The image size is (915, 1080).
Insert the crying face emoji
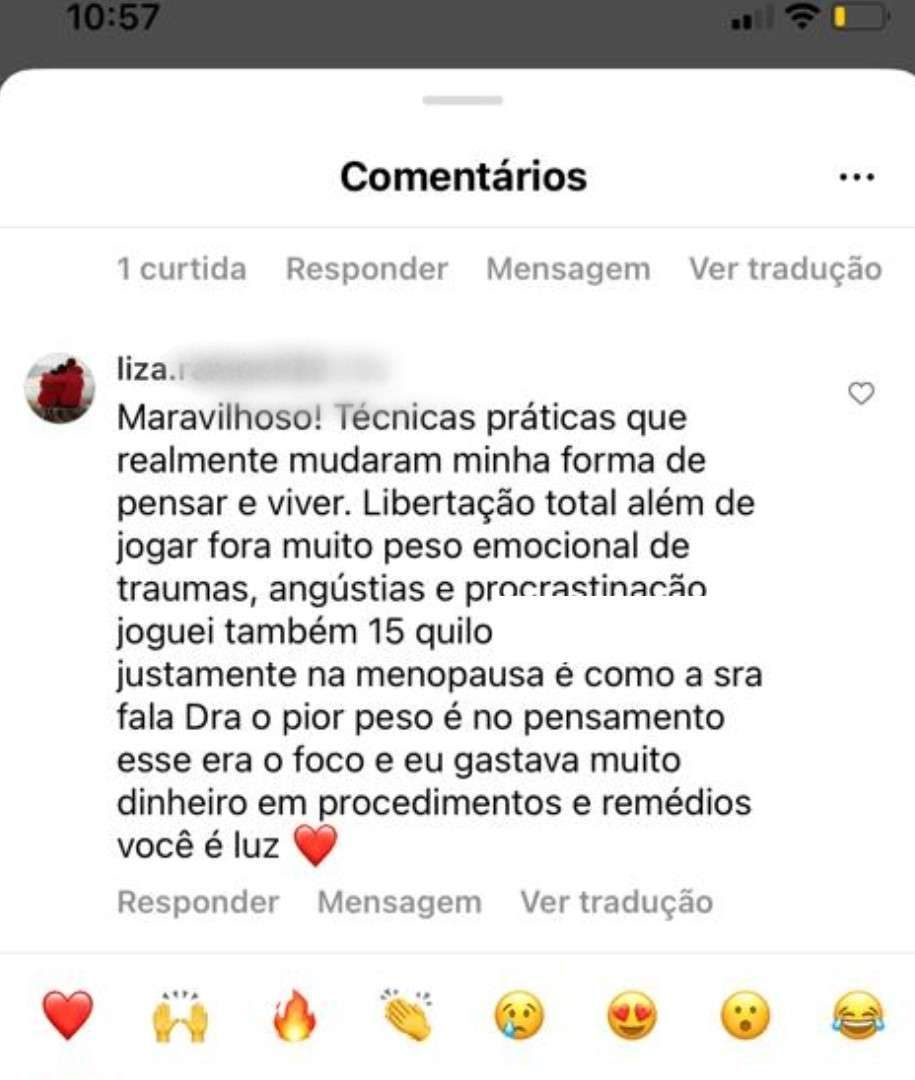(x=520, y=1016)
